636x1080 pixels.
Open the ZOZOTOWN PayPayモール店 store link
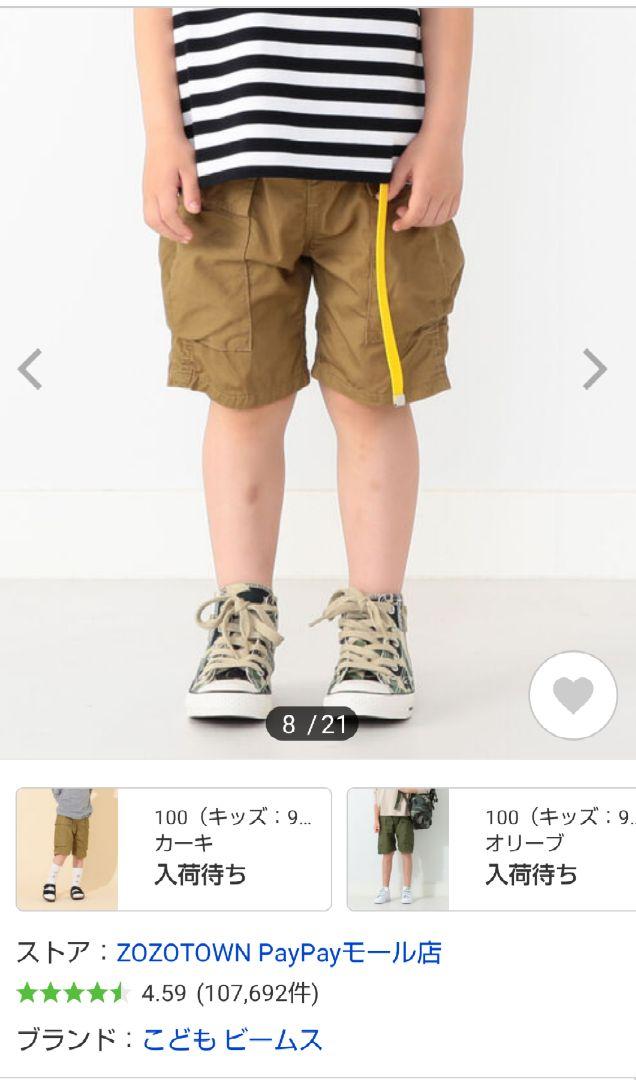tap(278, 953)
